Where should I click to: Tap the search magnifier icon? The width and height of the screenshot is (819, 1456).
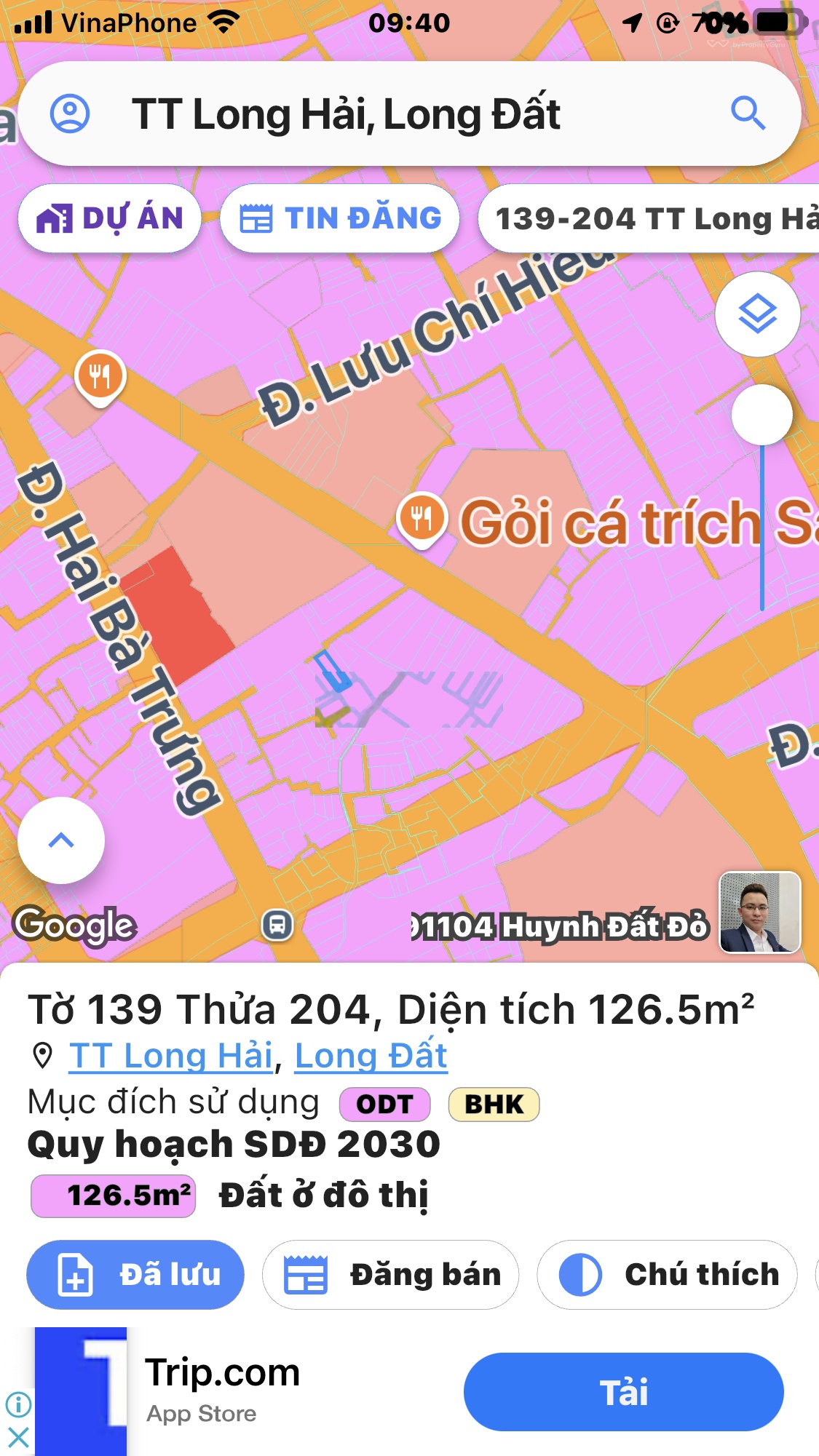click(748, 114)
